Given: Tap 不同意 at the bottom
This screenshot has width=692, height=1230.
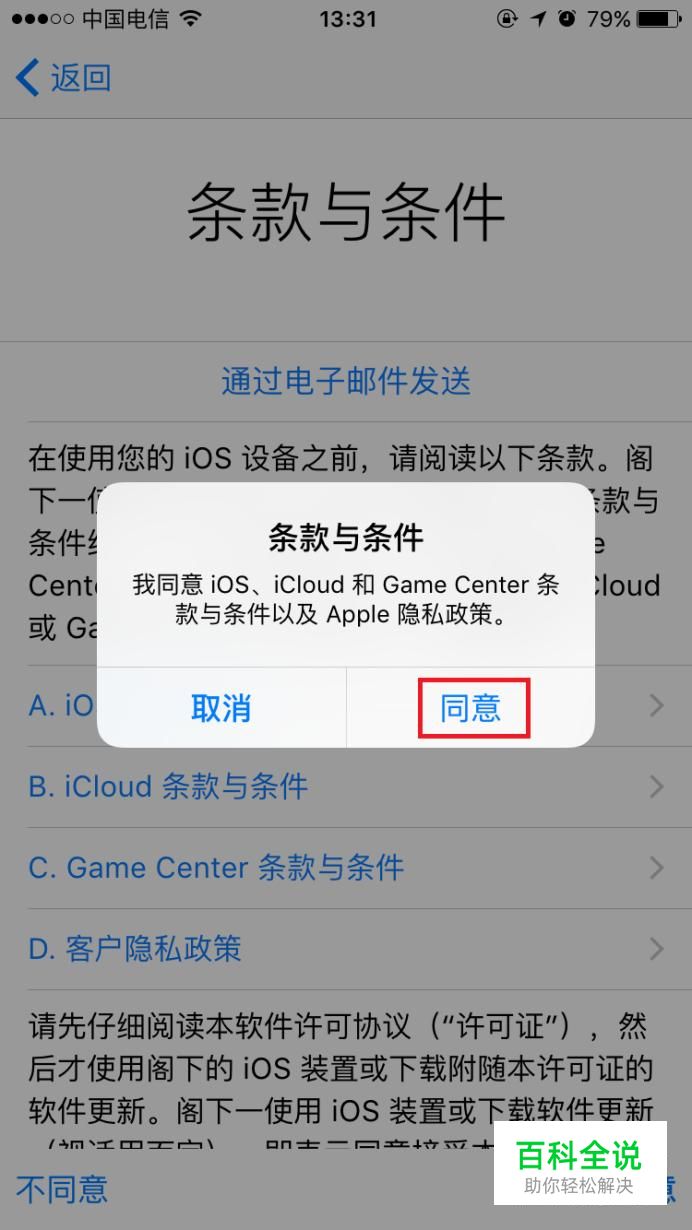Looking at the screenshot, I should pyautogui.click(x=62, y=1189).
